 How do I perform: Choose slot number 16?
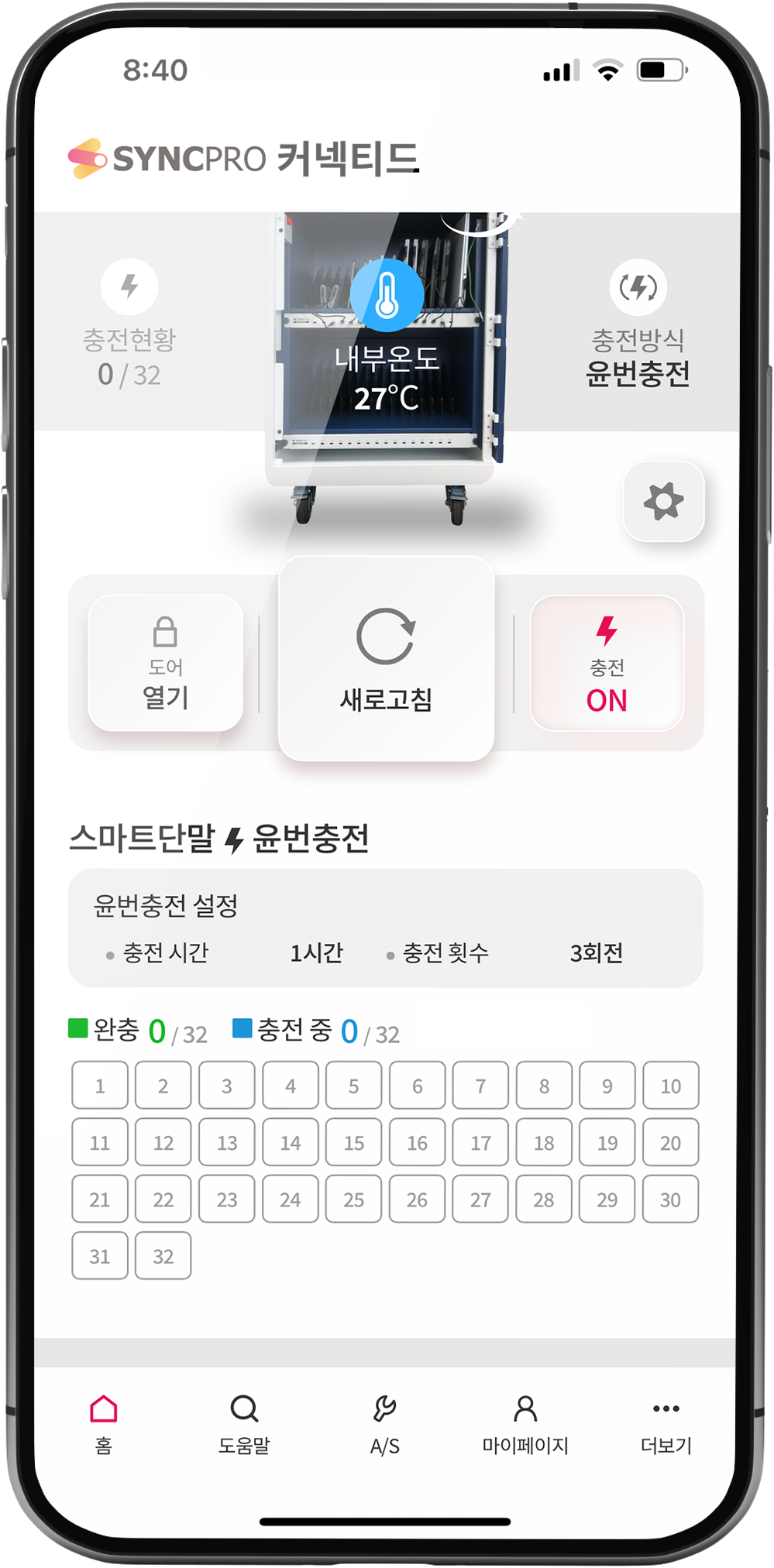[417, 1143]
